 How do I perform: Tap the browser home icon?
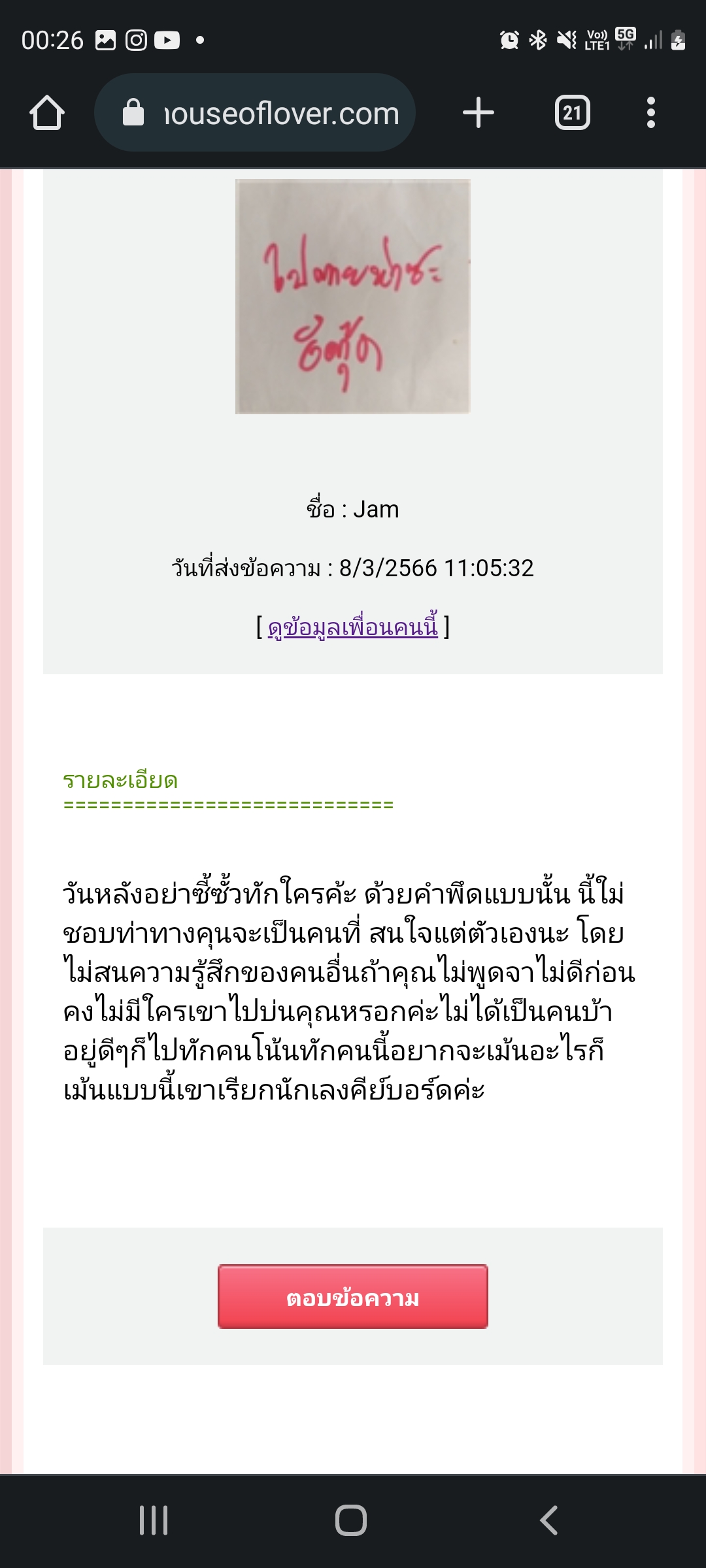point(47,113)
